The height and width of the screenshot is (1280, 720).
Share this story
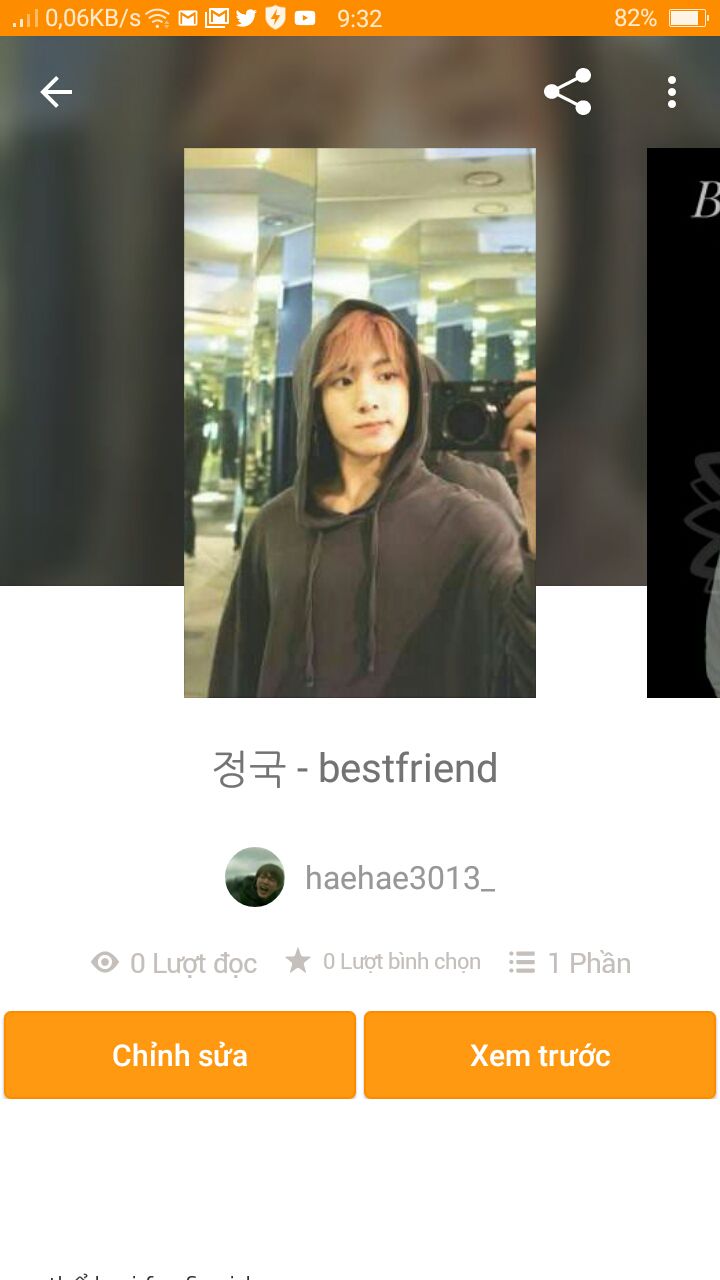[x=568, y=92]
